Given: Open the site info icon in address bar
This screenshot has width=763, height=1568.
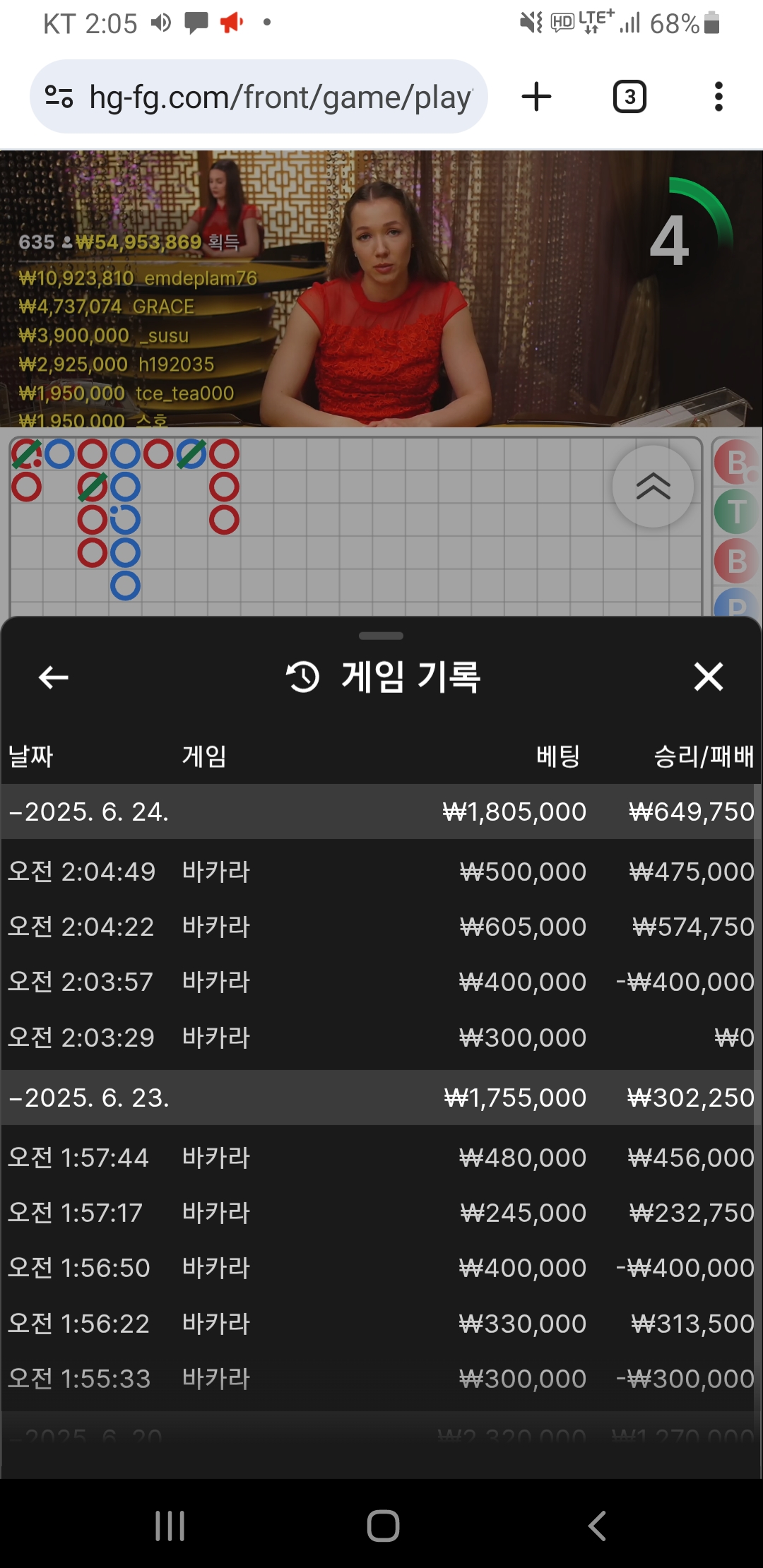Looking at the screenshot, I should coord(59,97).
